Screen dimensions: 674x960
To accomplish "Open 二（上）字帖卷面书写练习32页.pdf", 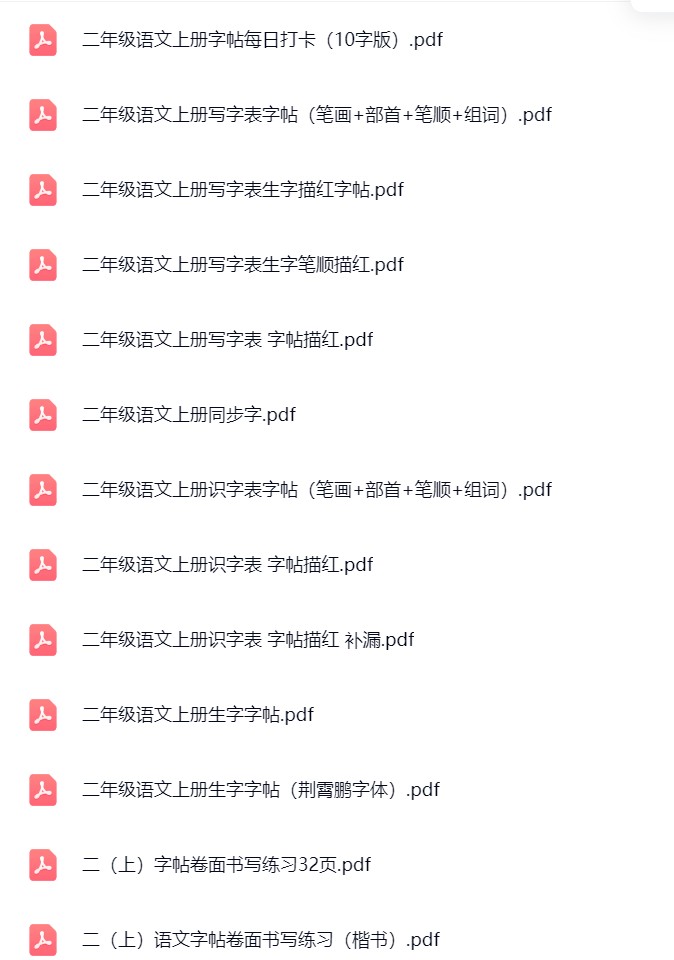I will (x=226, y=865).
